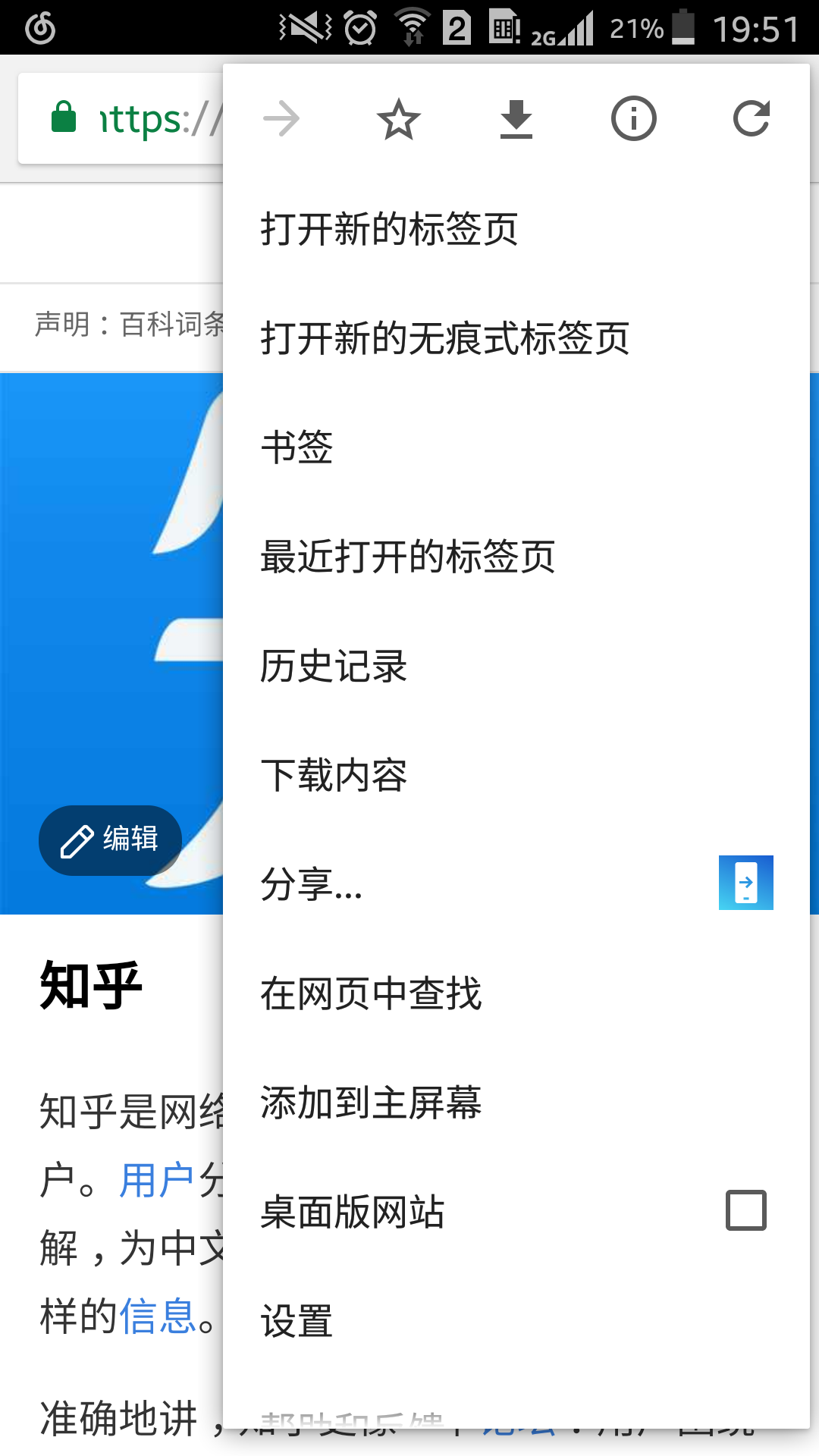This screenshot has height=1456, width=819.
Task: Go to 下载内容
Action: pos(334,775)
